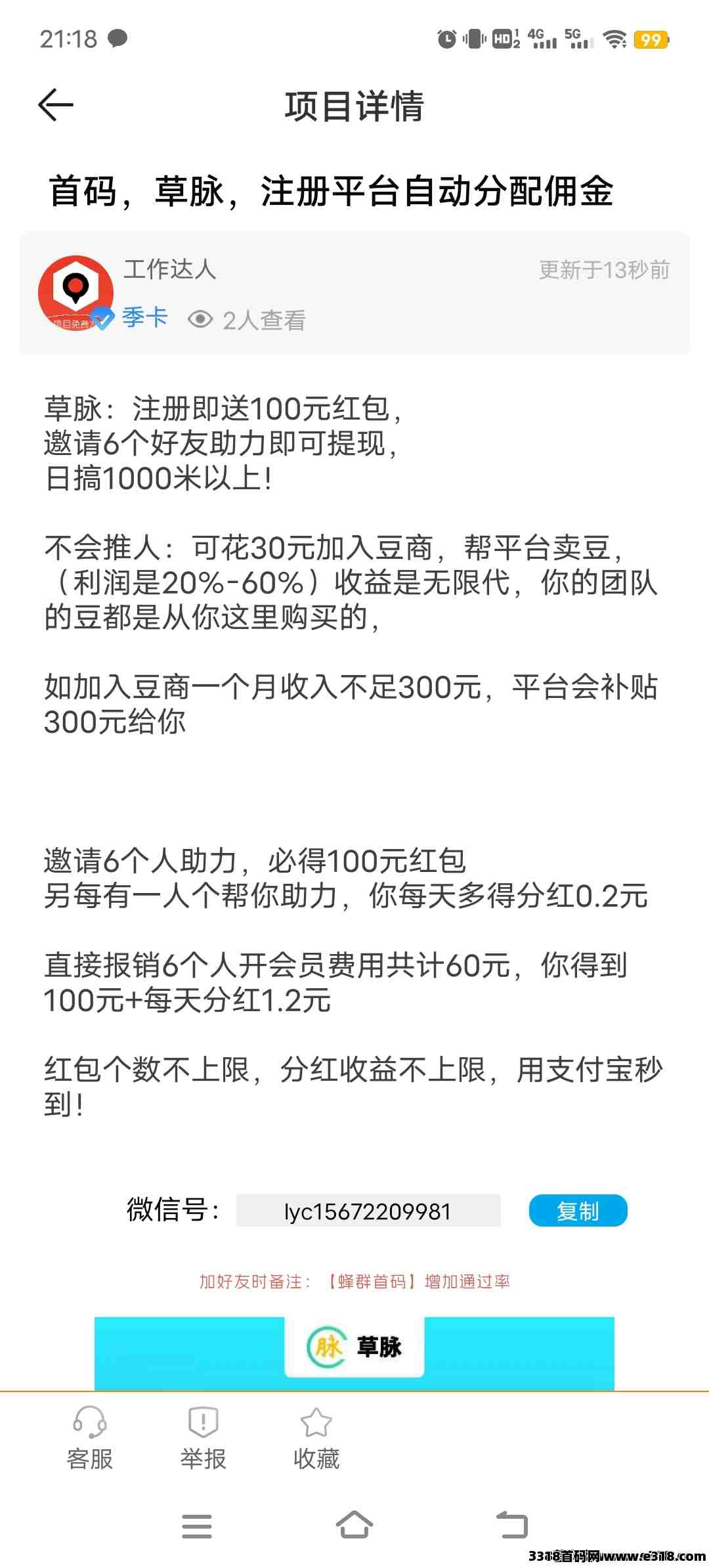Go back using the top-left arrow

(56, 105)
